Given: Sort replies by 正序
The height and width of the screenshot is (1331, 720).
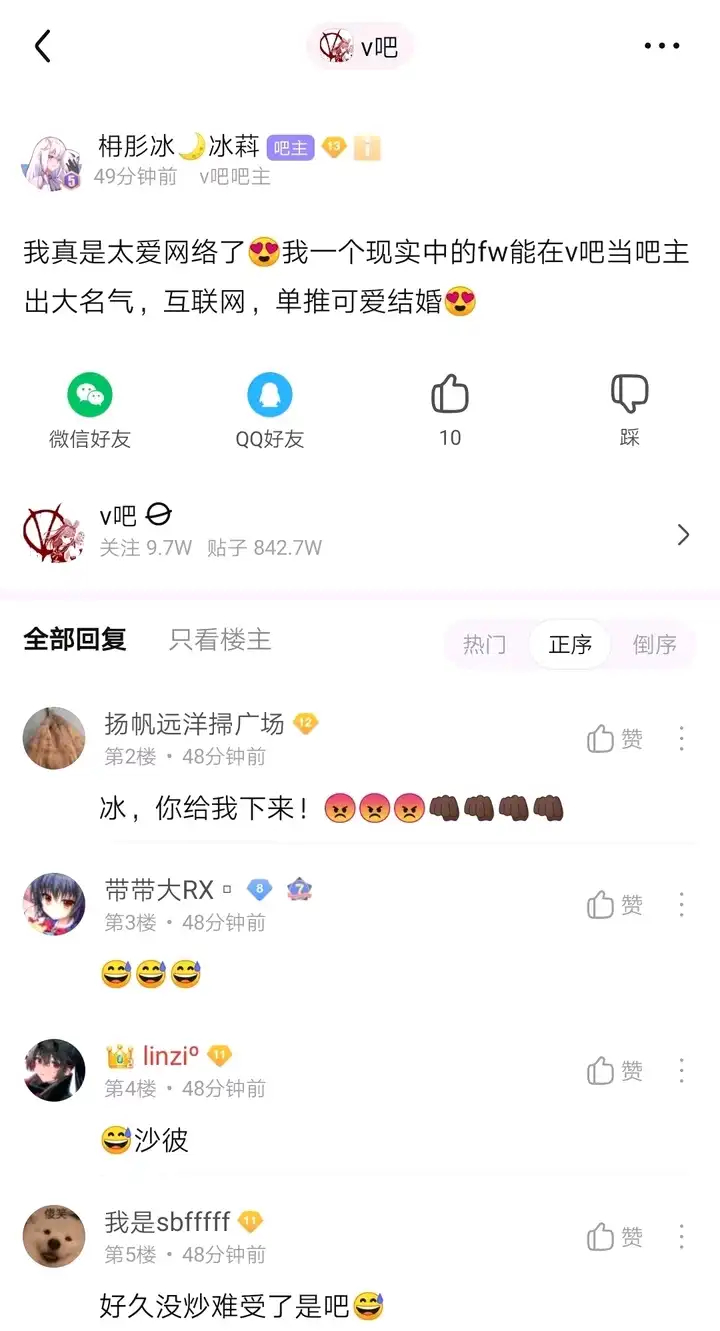Looking at the screenshot, I should point(570,645).
